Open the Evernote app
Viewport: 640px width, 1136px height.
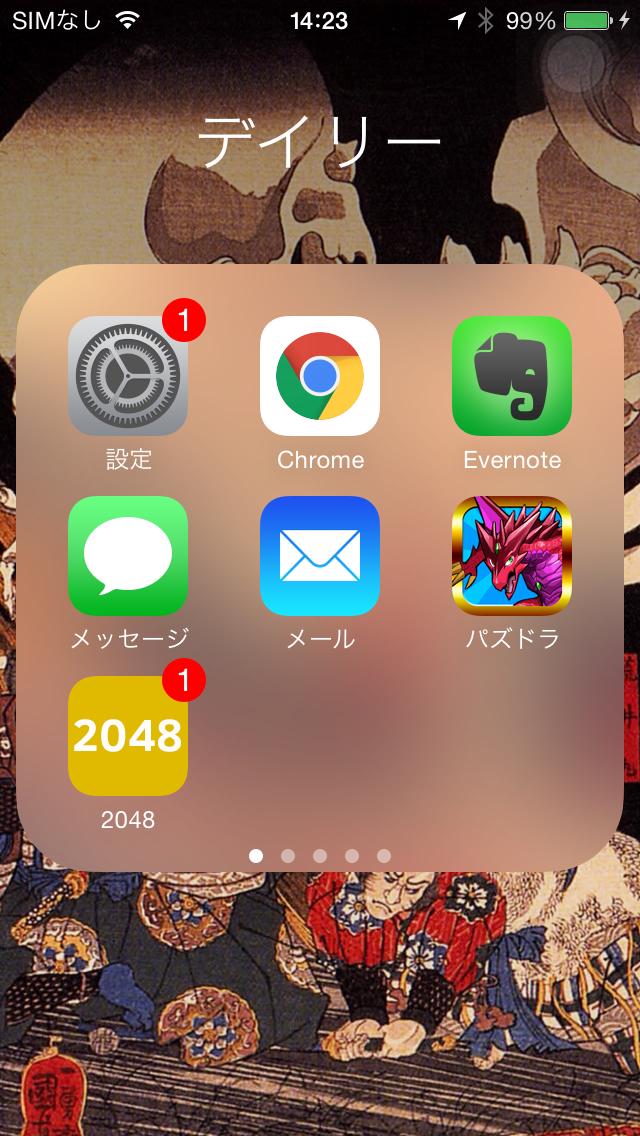pos(512,375)
